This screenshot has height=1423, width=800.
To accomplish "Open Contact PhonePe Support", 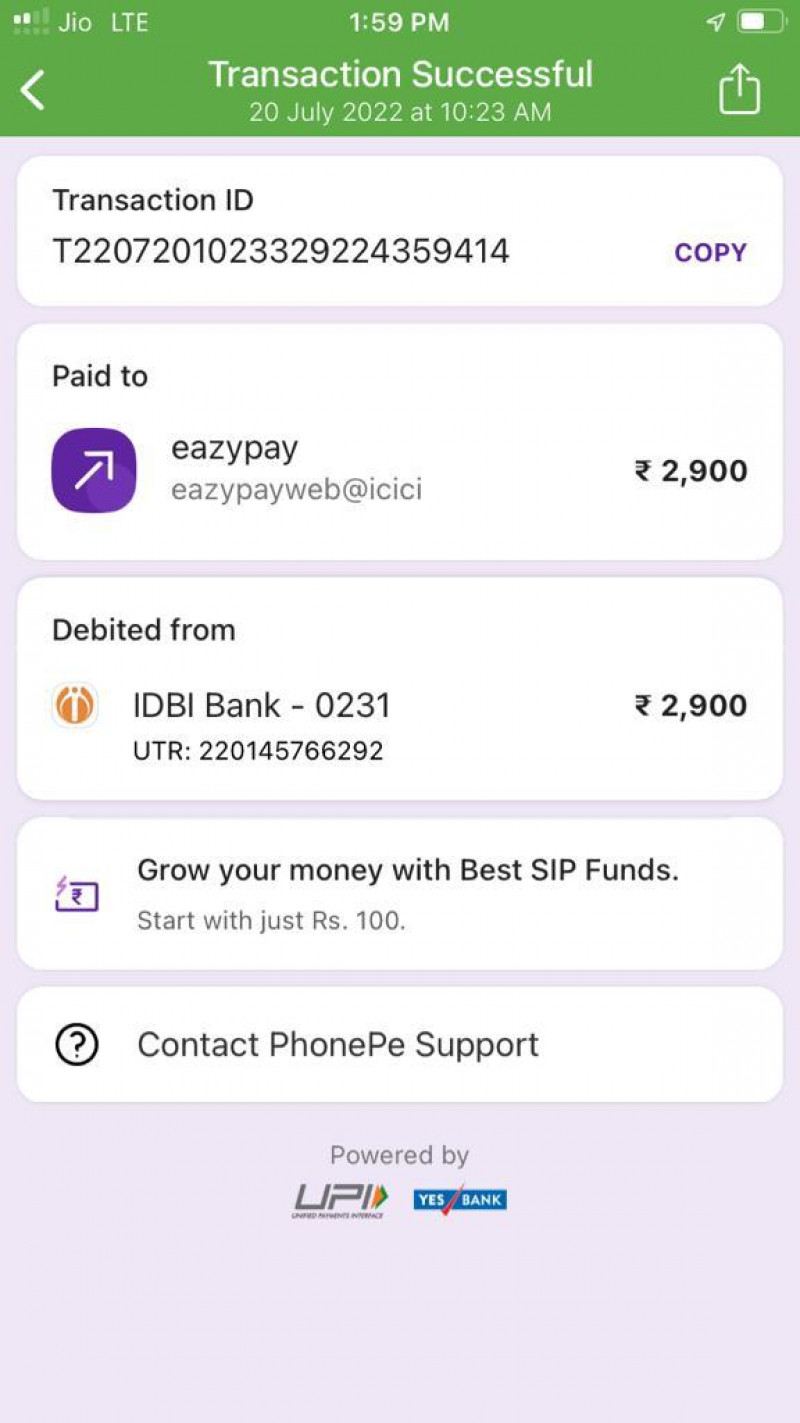I will pos(400,1045).
